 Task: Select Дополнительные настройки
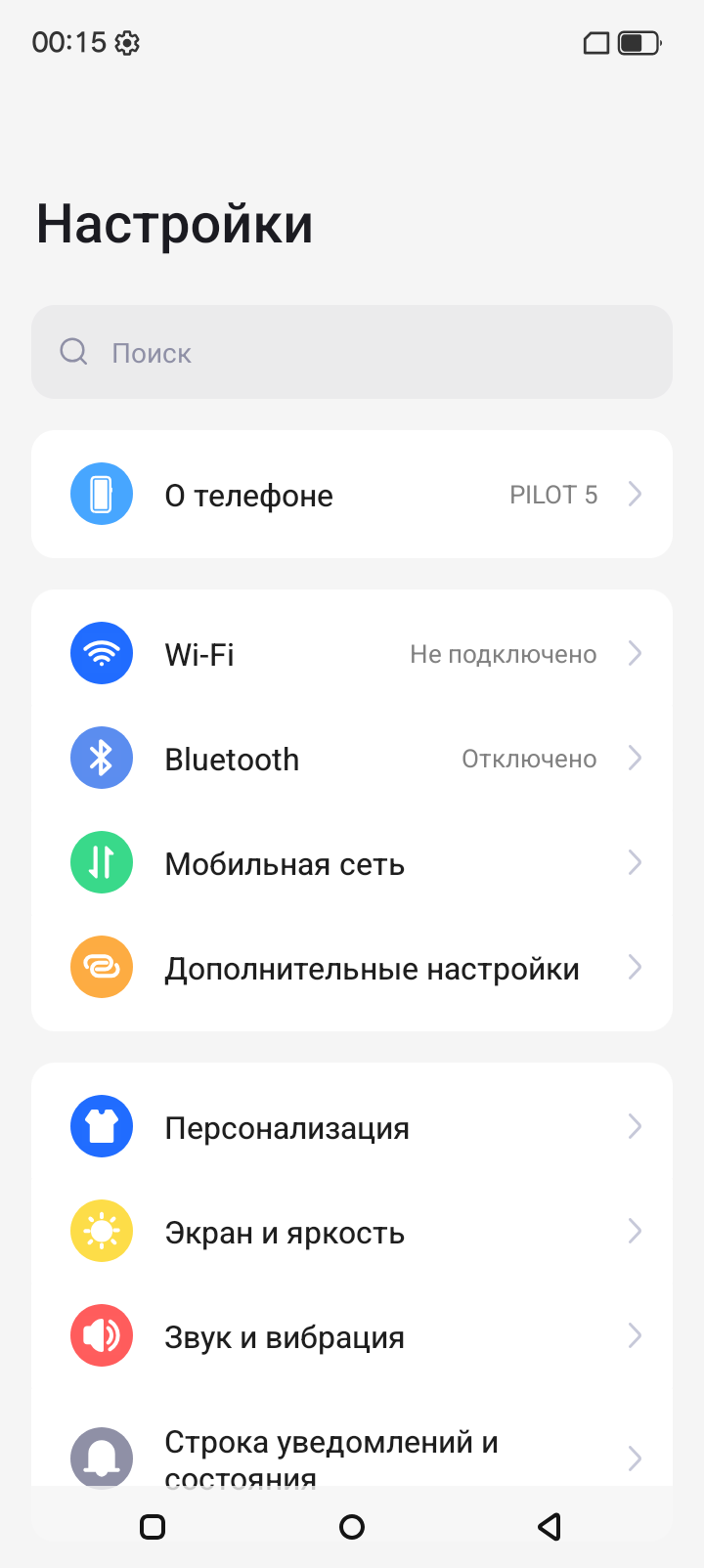point(352,969)
